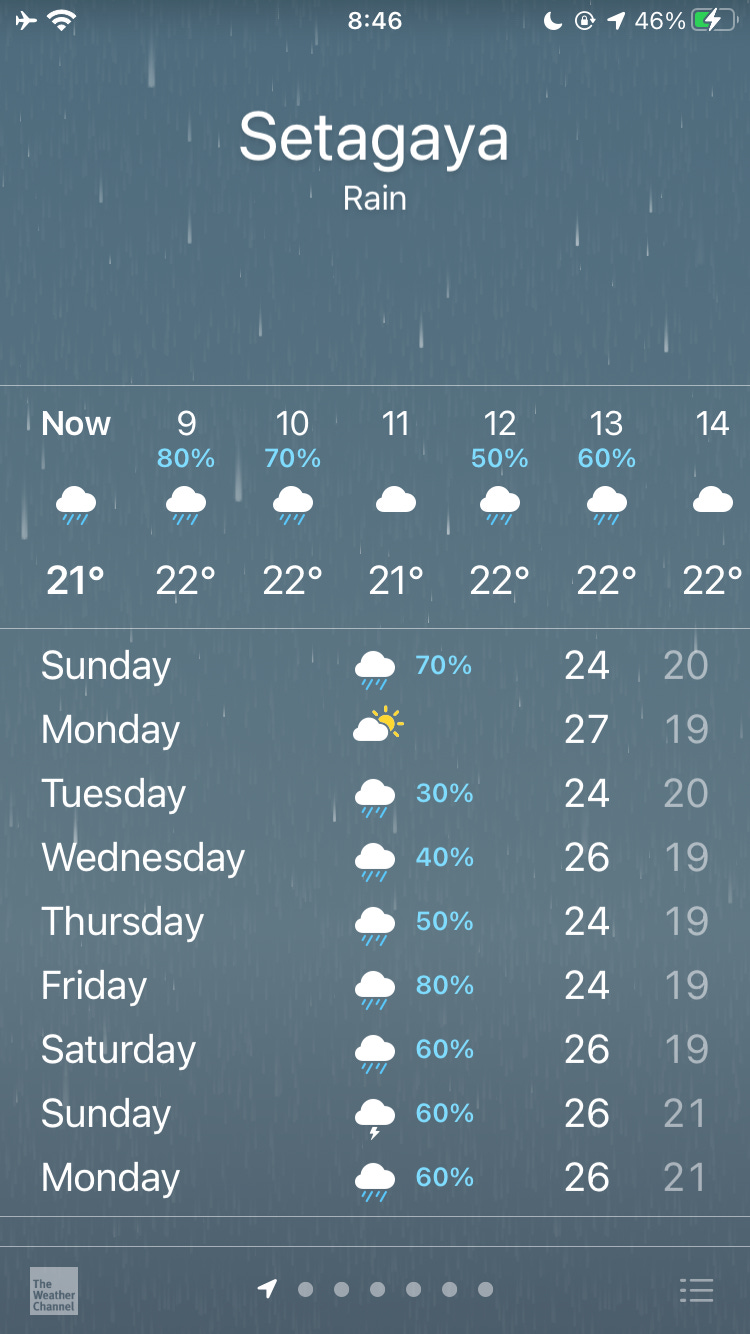Tap the page indicator dots
Screen dimensions: 750x1334
(375, 1290)
